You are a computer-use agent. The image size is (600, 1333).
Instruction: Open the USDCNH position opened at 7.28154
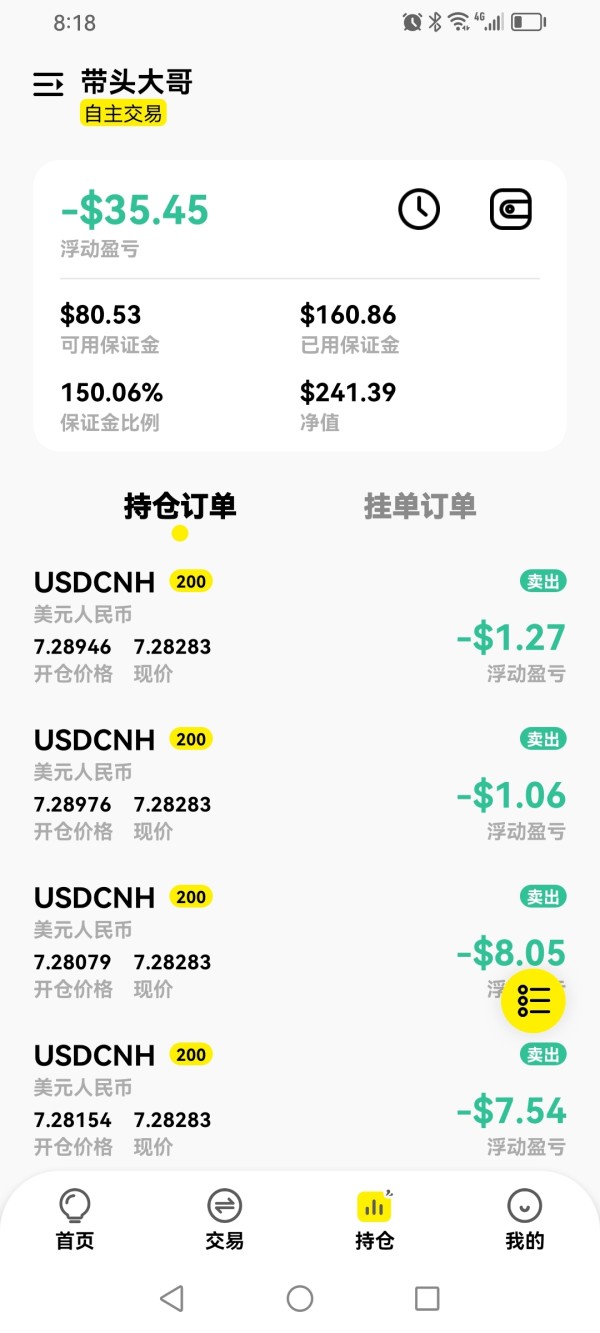coord(300,1100)
